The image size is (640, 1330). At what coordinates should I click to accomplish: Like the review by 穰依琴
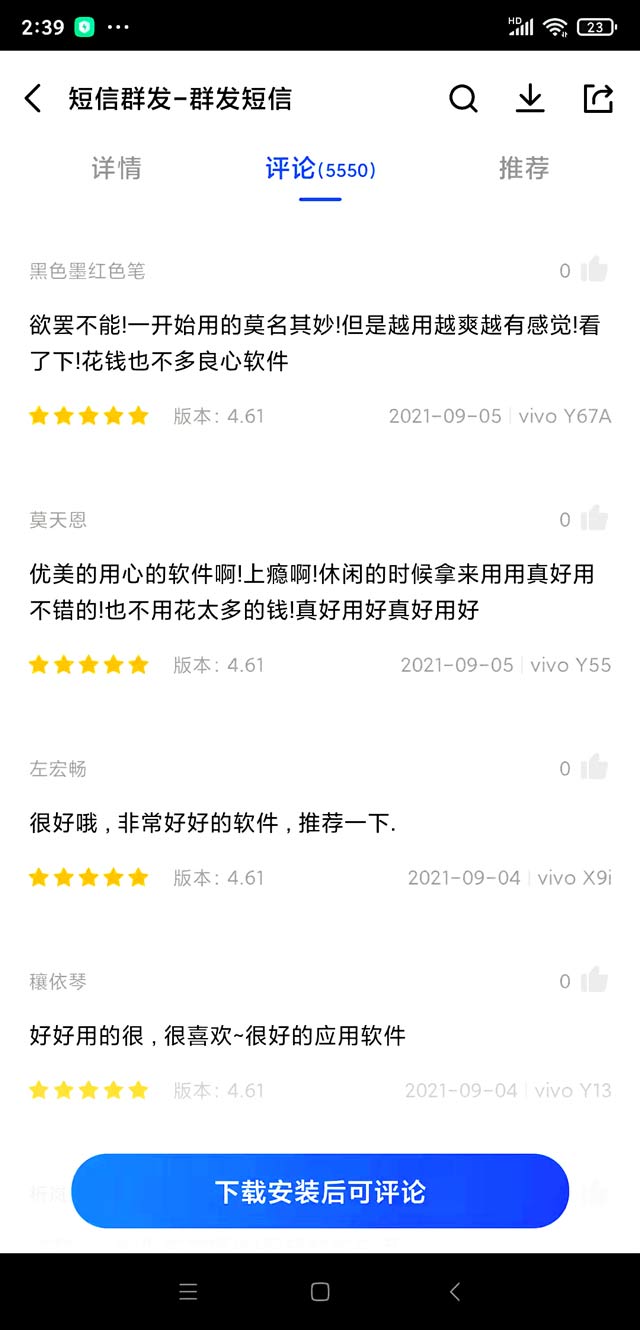coord(594,981)
